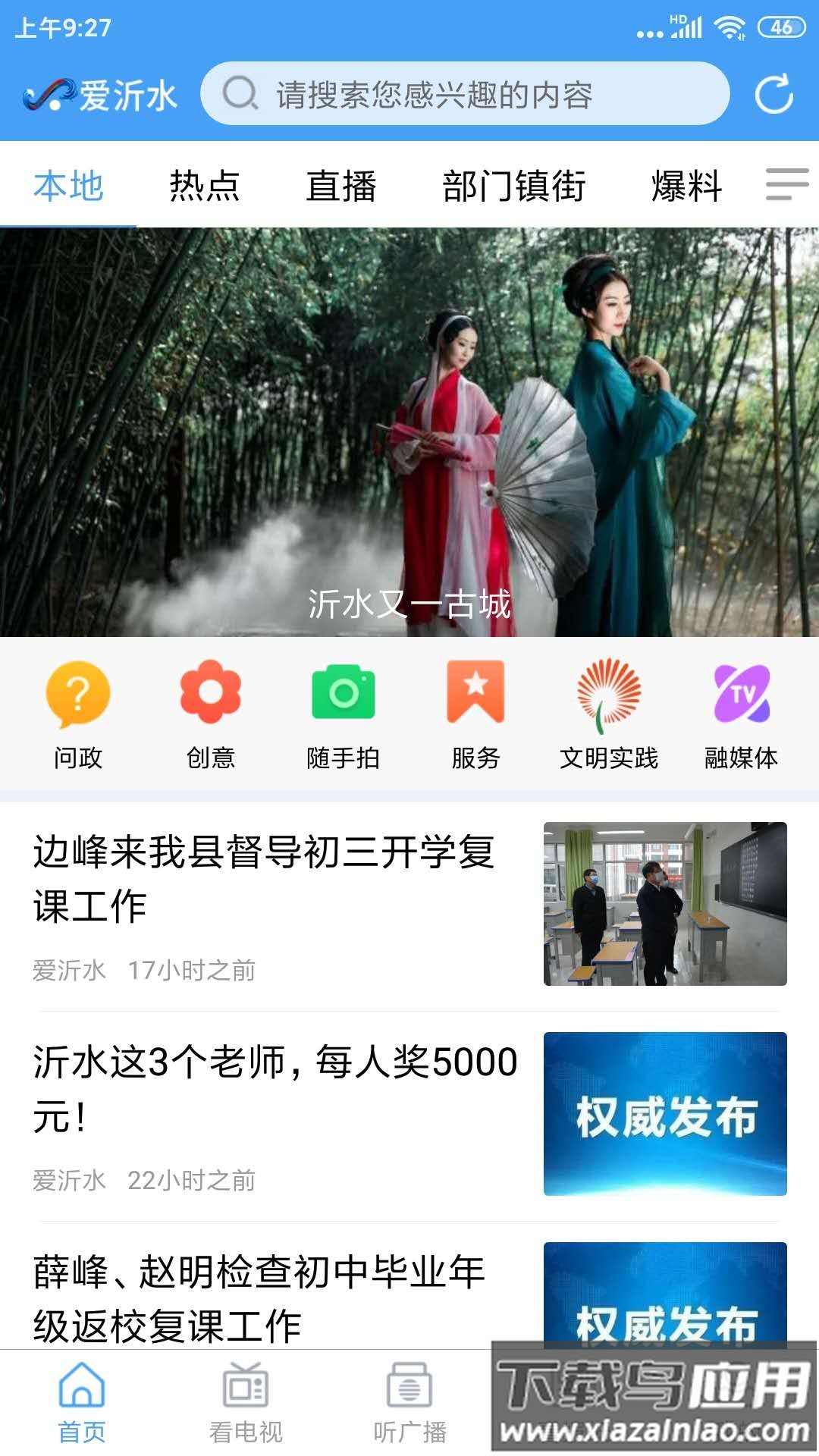Screen dimensions: 819x1456
Task: Read the 沂水这3个老师 reward news
Action: click(x=273, y=1084)
